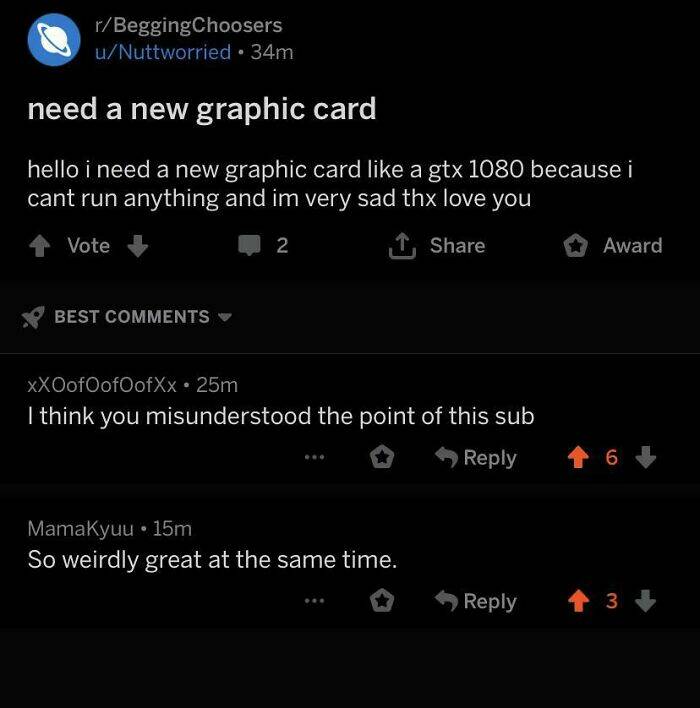Expand the Best Comments sort dropdown

[x=128, y=317]
